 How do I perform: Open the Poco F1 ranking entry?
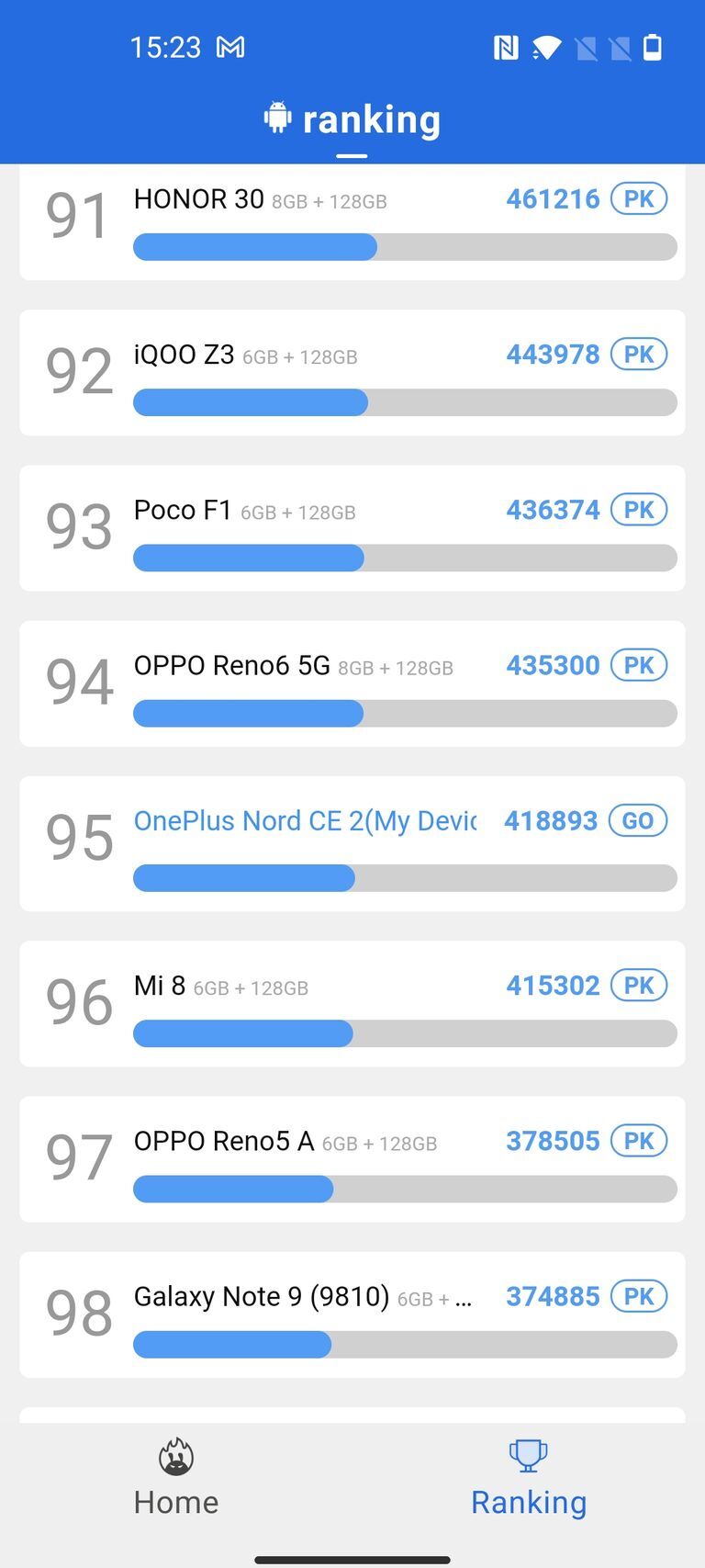click(352, 527)
